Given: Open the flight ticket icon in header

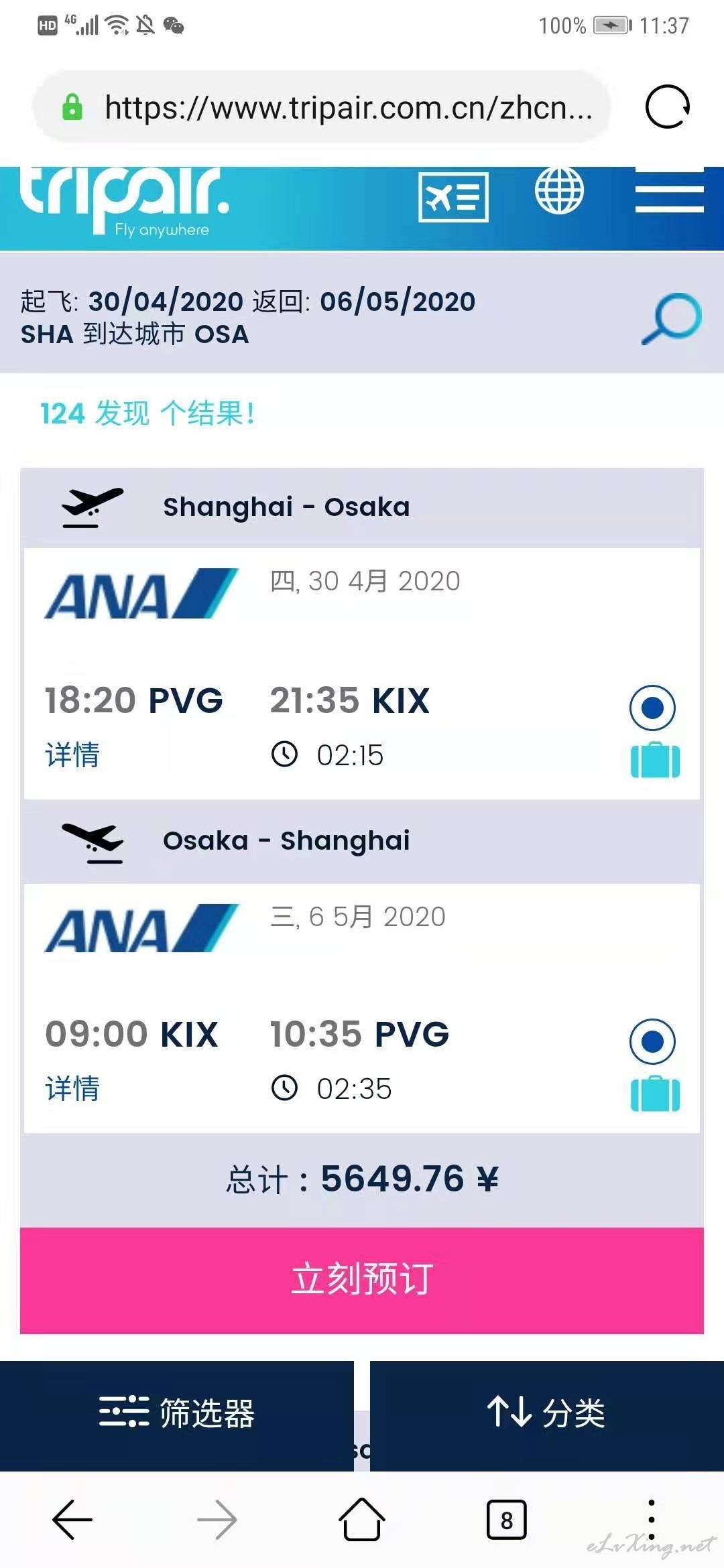Looking at the screenshot, I should pos(453,197).
